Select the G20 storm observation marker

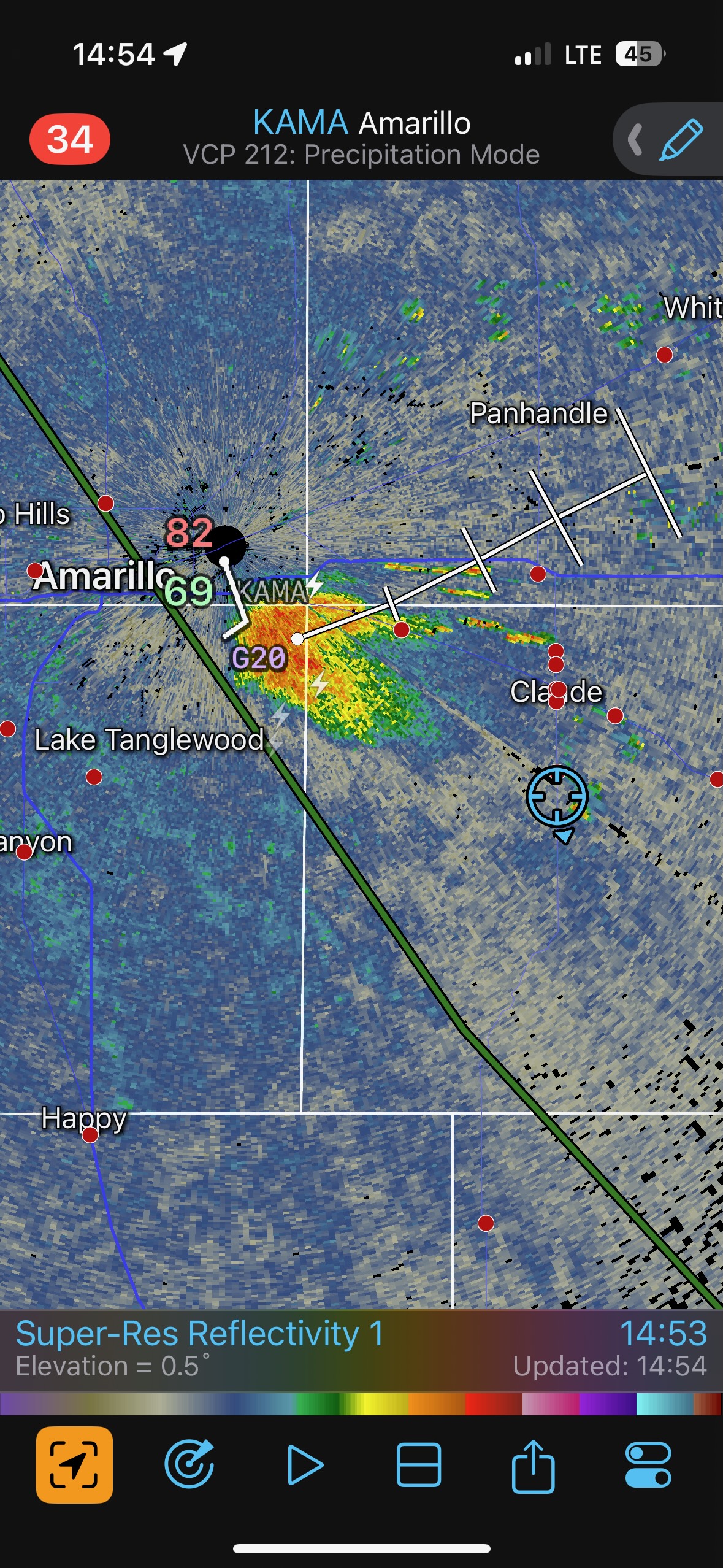[x=258, y=658]
